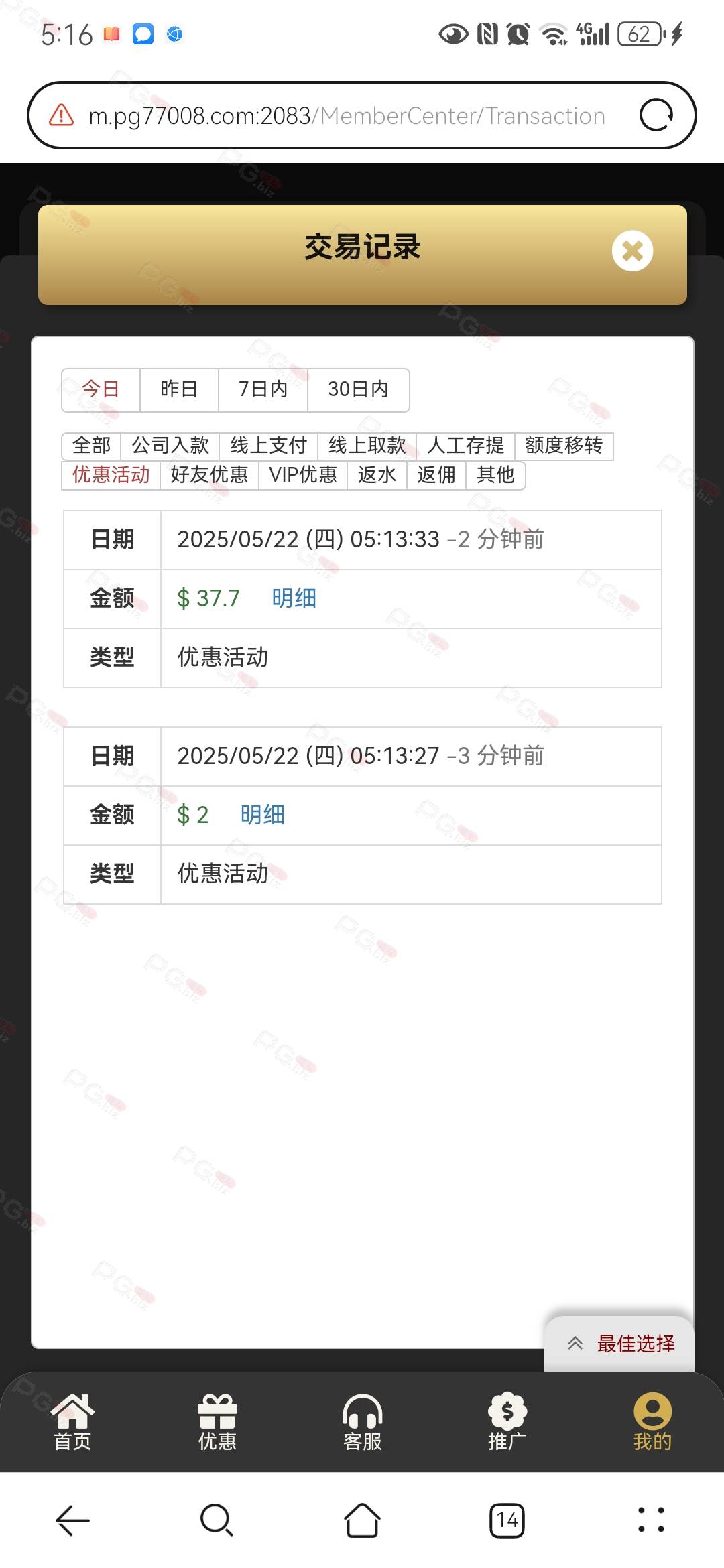Select the 30日内 date range

coord(358,389)
